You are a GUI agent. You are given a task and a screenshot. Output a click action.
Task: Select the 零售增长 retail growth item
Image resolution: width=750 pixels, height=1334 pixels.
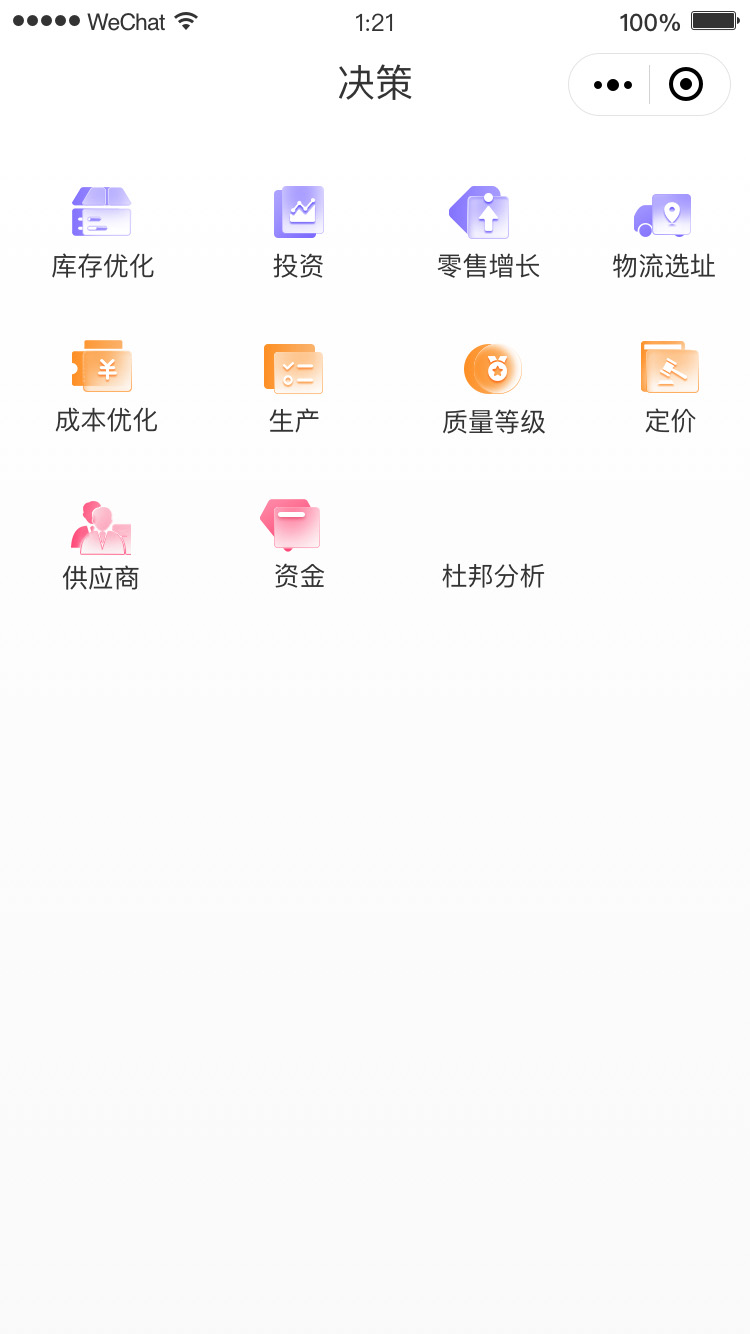(x=488, y=232)
